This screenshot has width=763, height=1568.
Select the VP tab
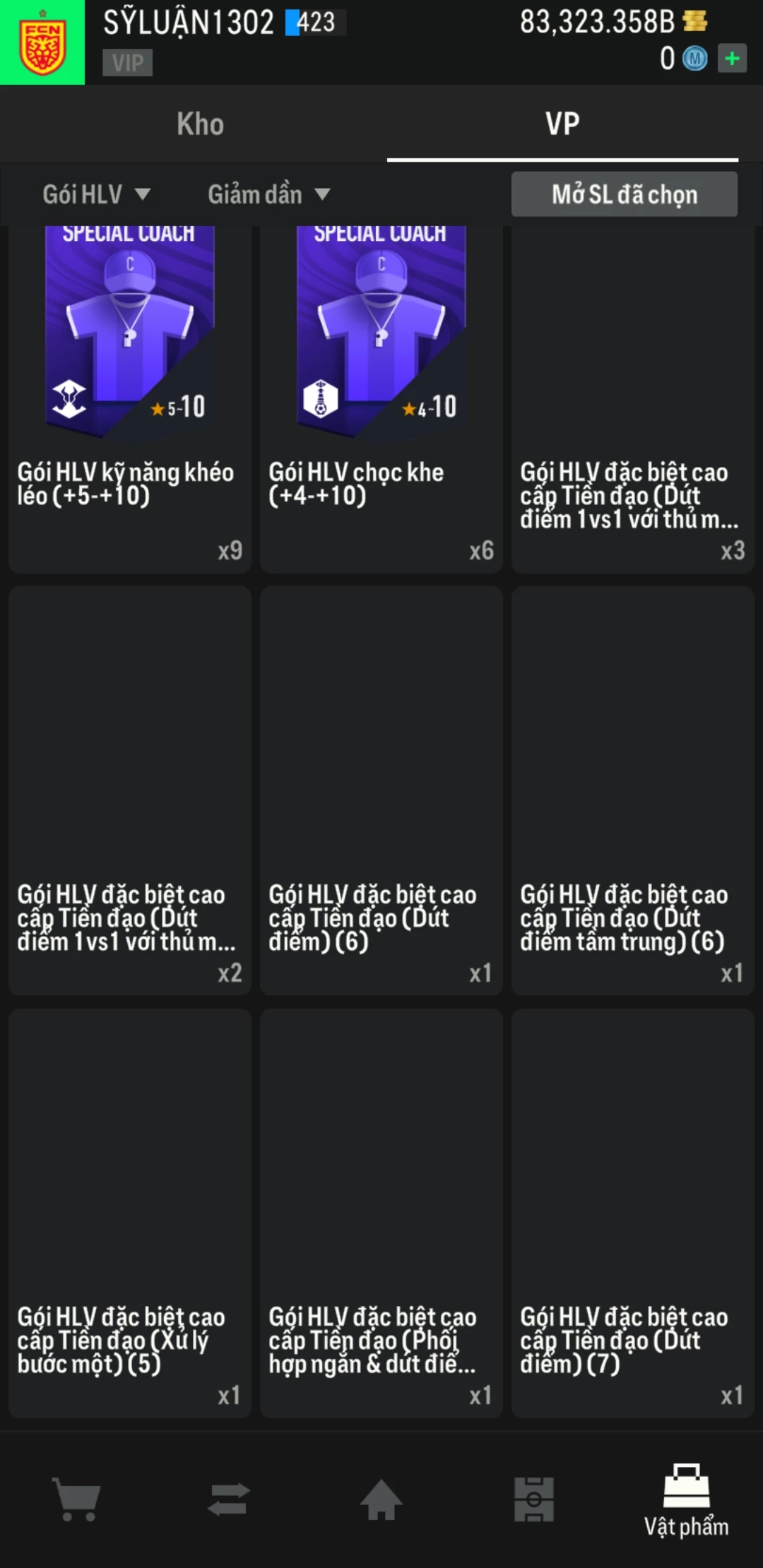[x=562, y=124]
